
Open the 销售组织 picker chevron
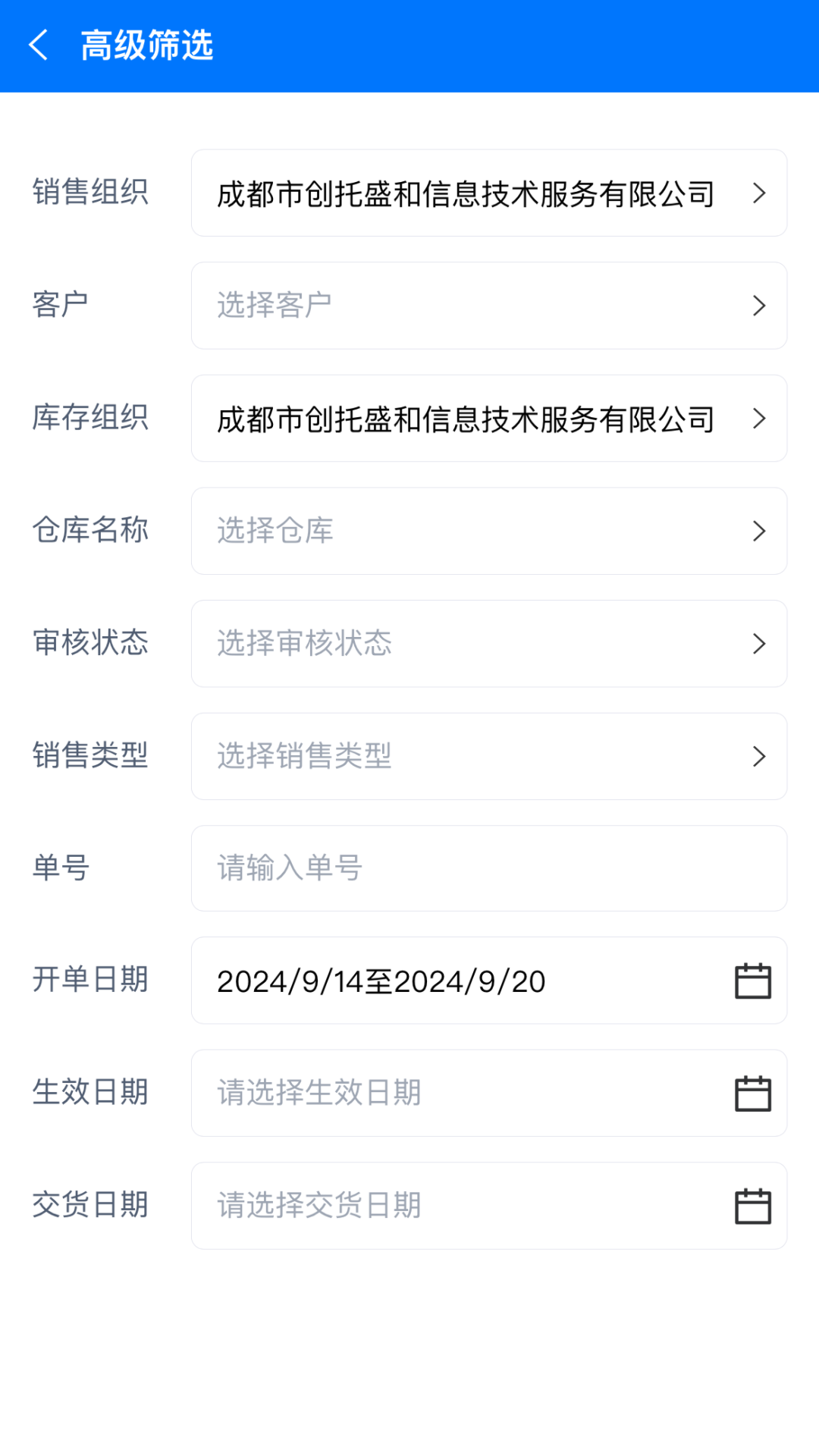click(x=758, y=193)
